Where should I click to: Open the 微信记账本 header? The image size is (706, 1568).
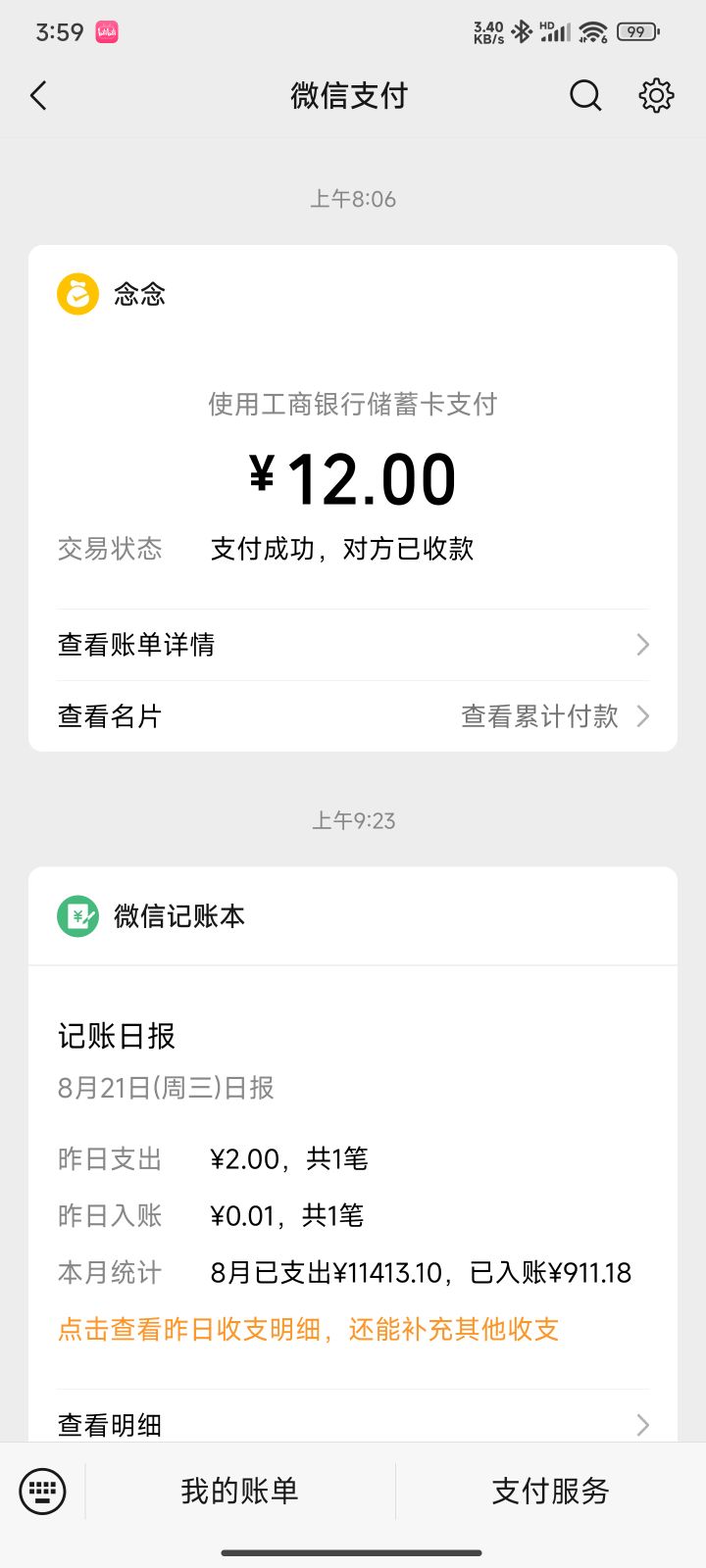point(353,916)
